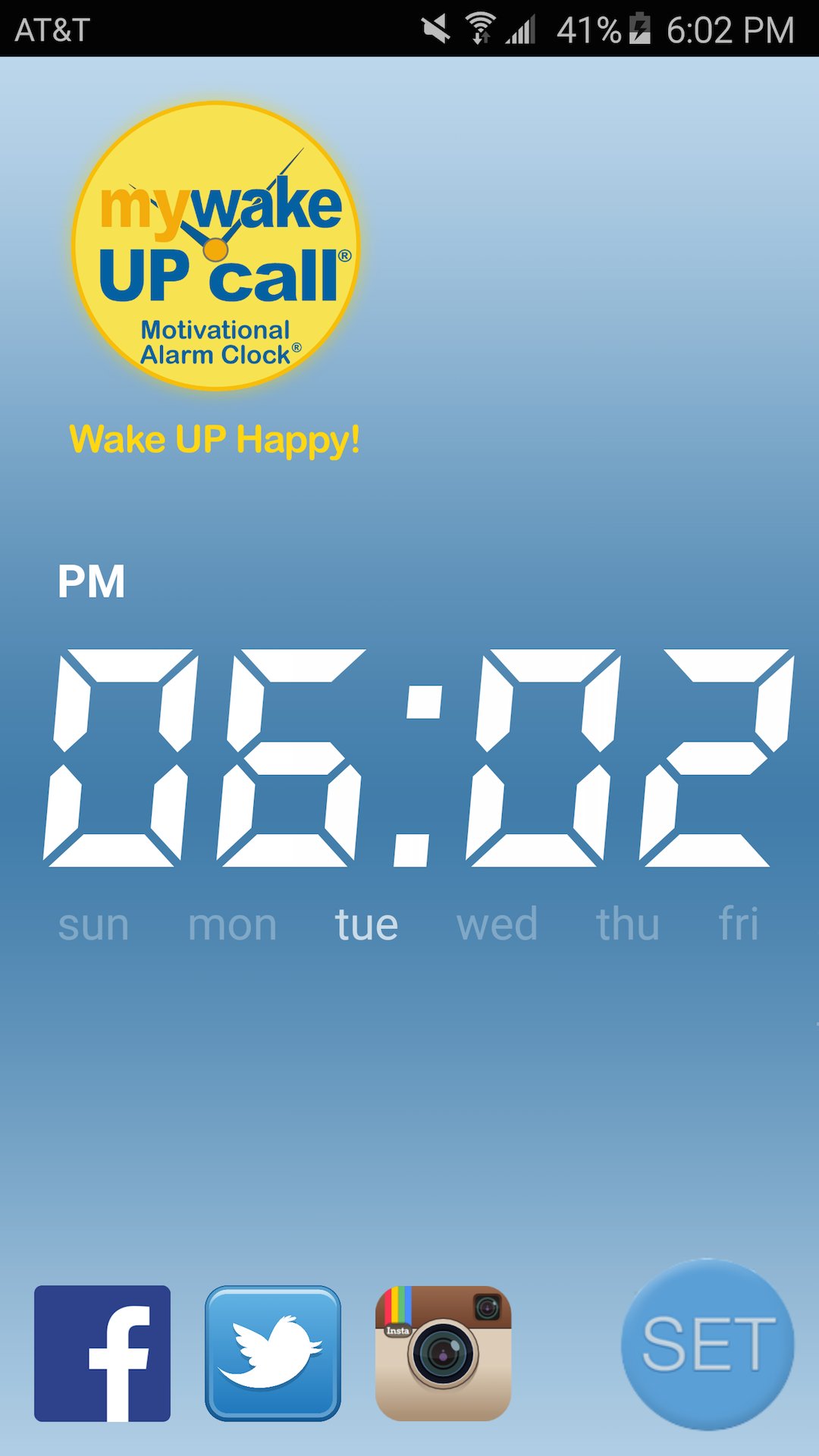
Task: Toggle the alarm for fri
Action: 738,924
